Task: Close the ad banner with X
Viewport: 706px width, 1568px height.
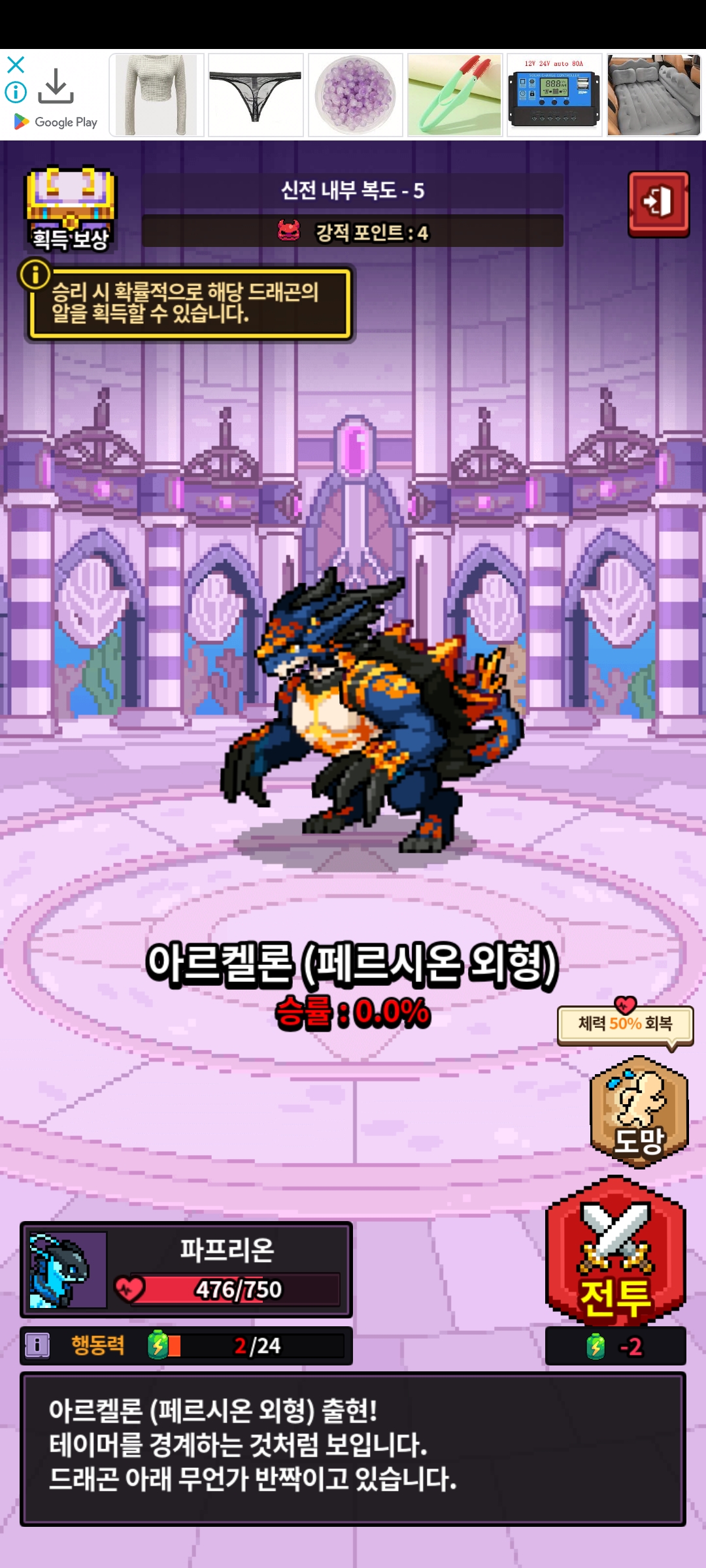Action: pyautogui.click(x=16, y=65)
